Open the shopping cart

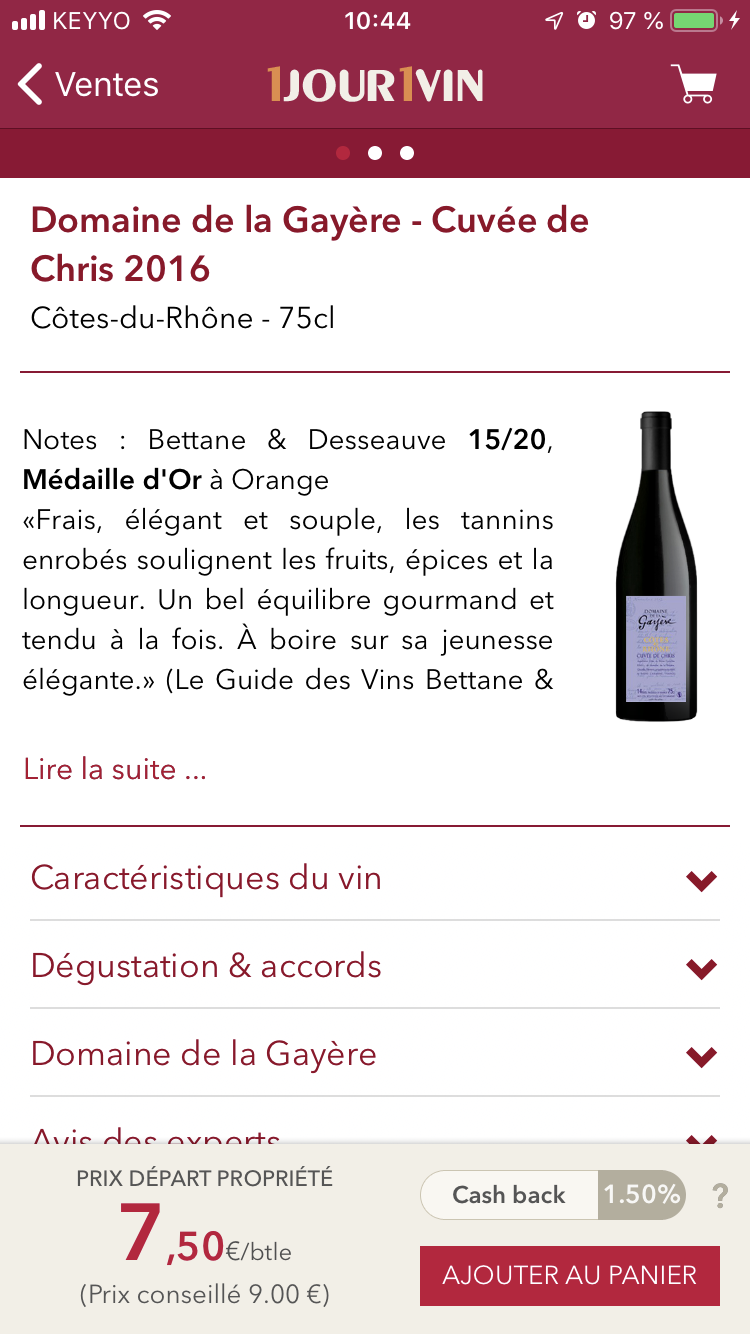pyautogui.click(x=695, y=84)
